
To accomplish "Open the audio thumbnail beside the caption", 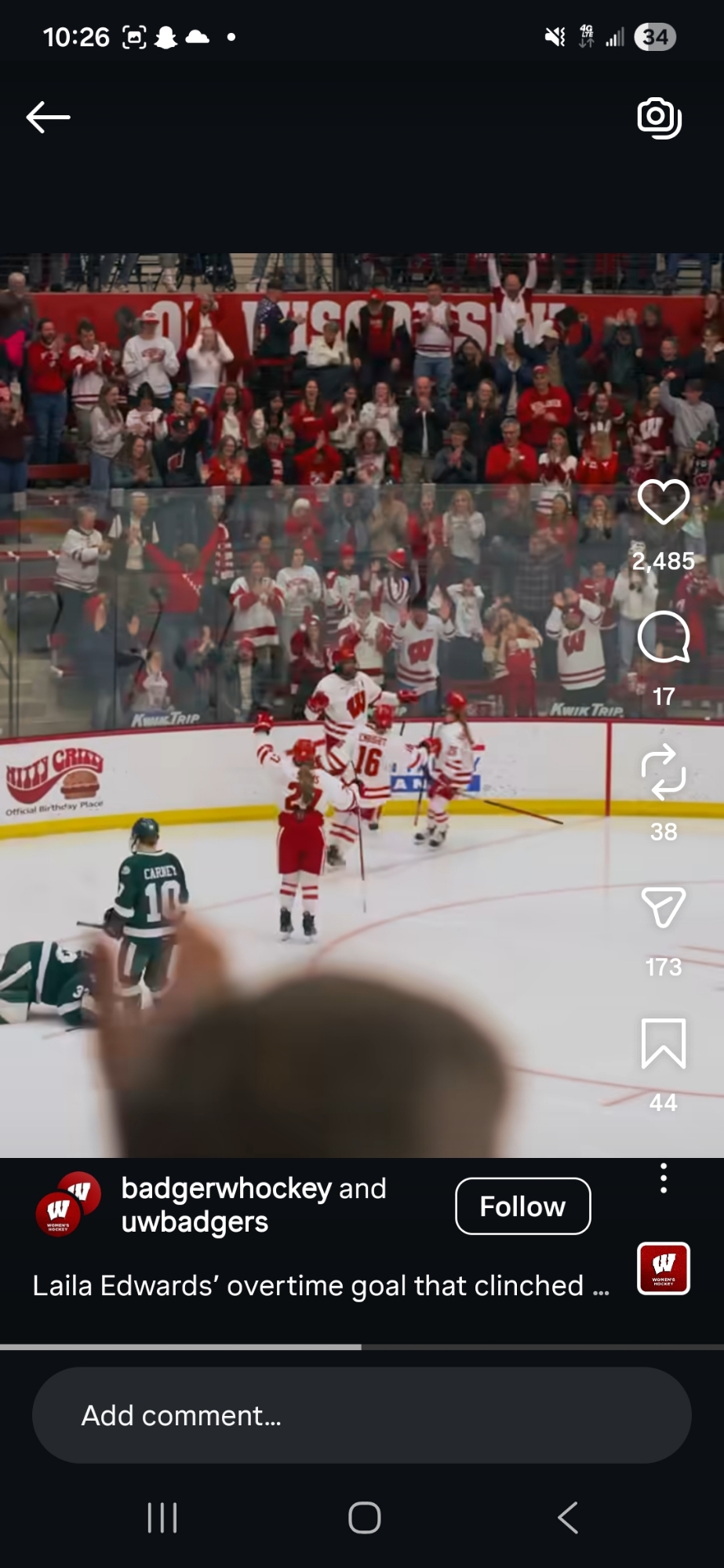I will (x=664, y=1268).
